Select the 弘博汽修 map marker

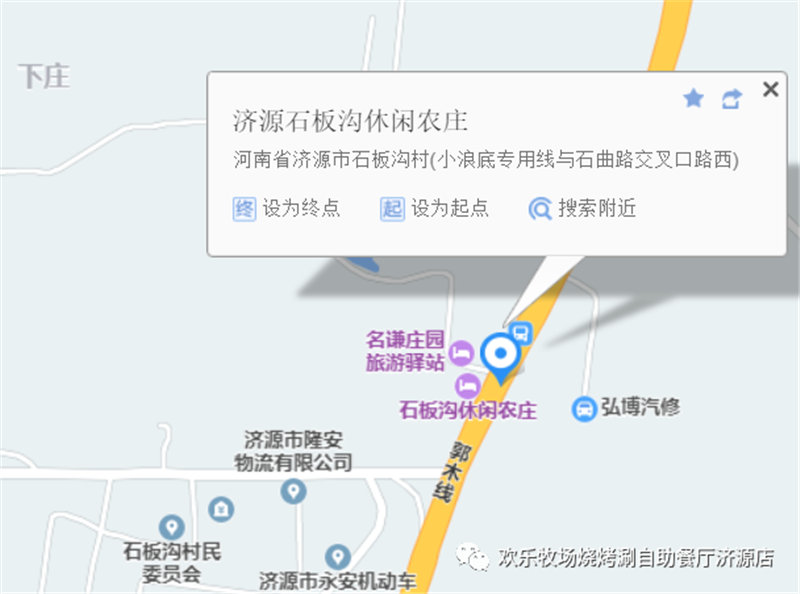[x=584, y=408]
